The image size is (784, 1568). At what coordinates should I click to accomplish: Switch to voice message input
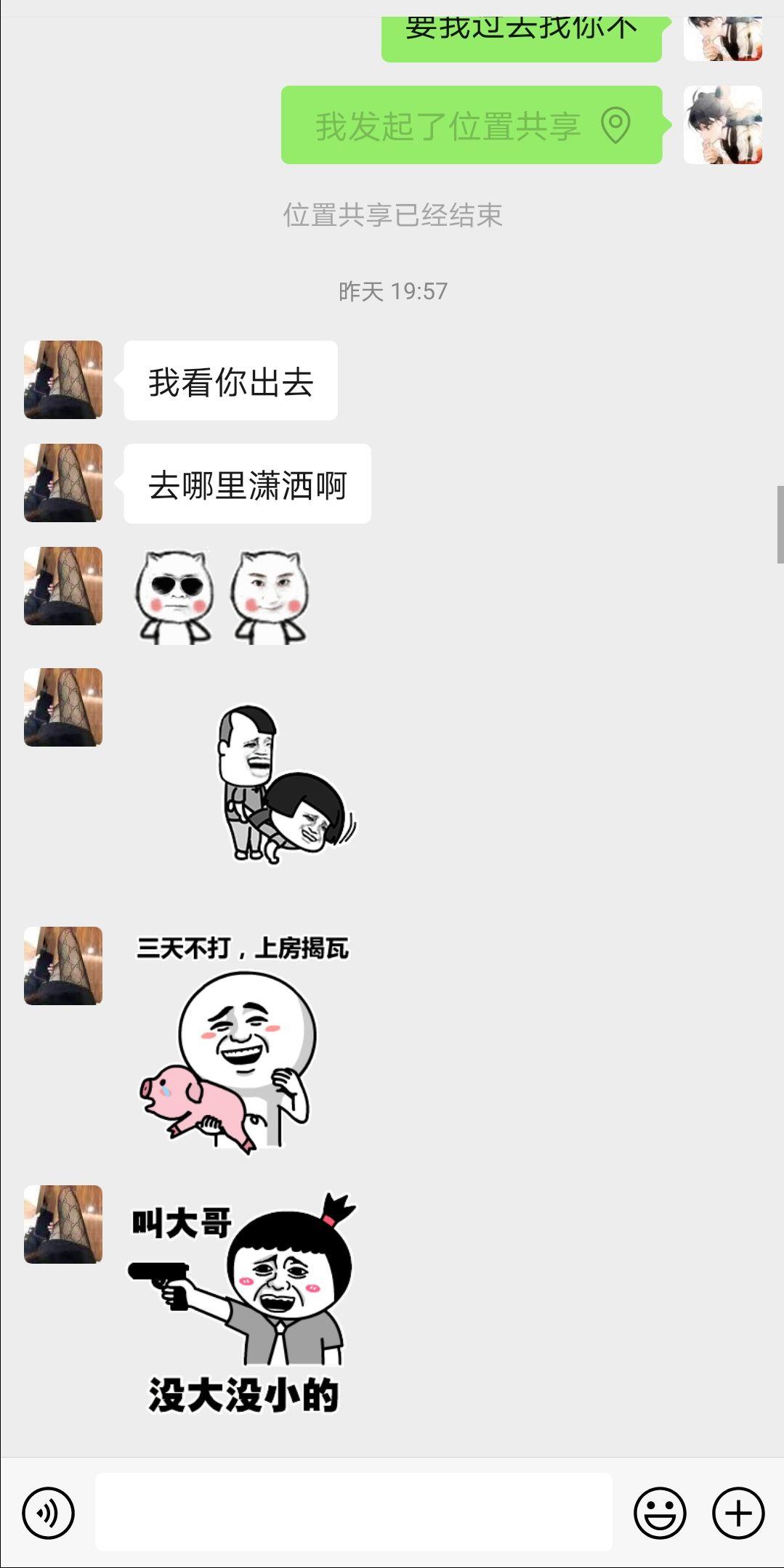pyautogui.click(x=48, y=1514)
